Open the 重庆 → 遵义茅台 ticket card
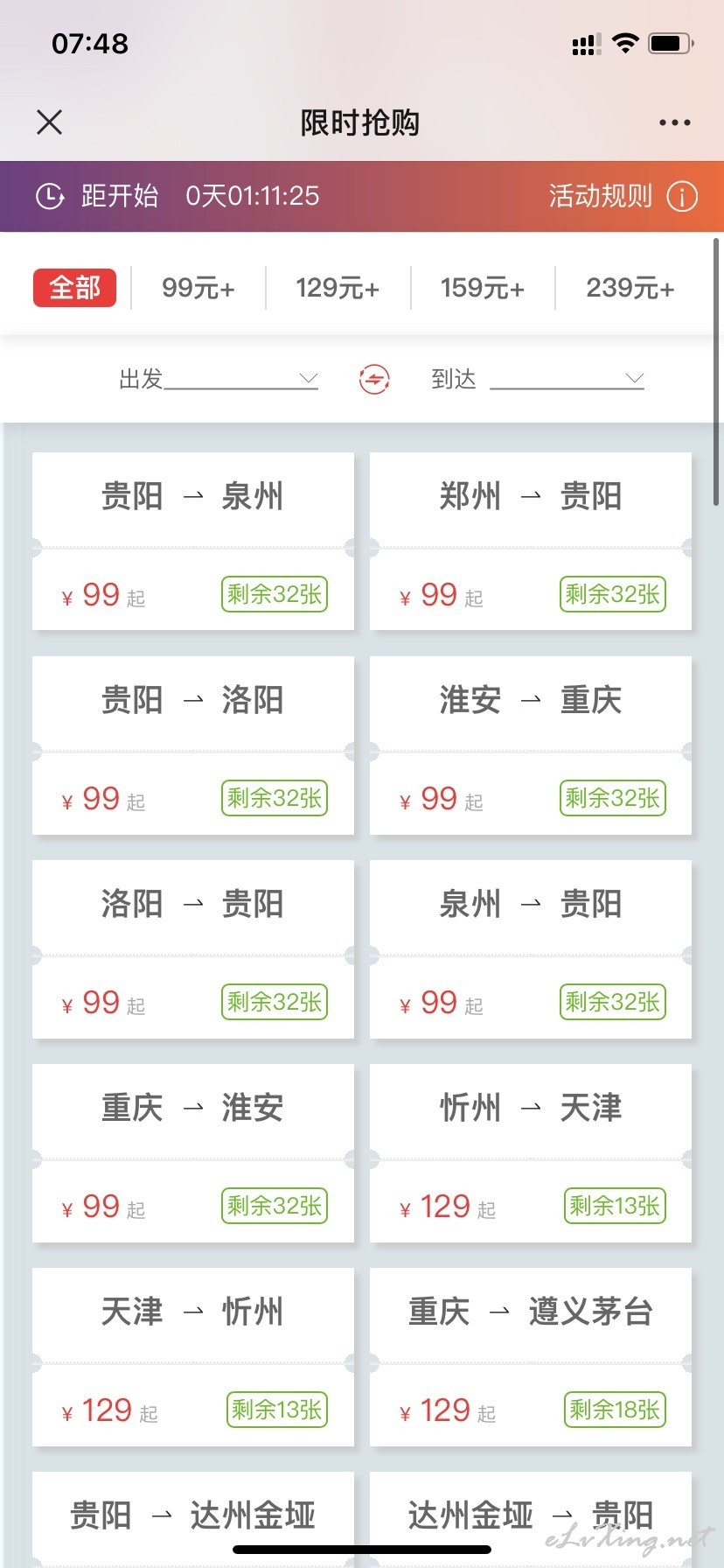The height and width of the screenshot is (1568, 724). (530, 1356)
